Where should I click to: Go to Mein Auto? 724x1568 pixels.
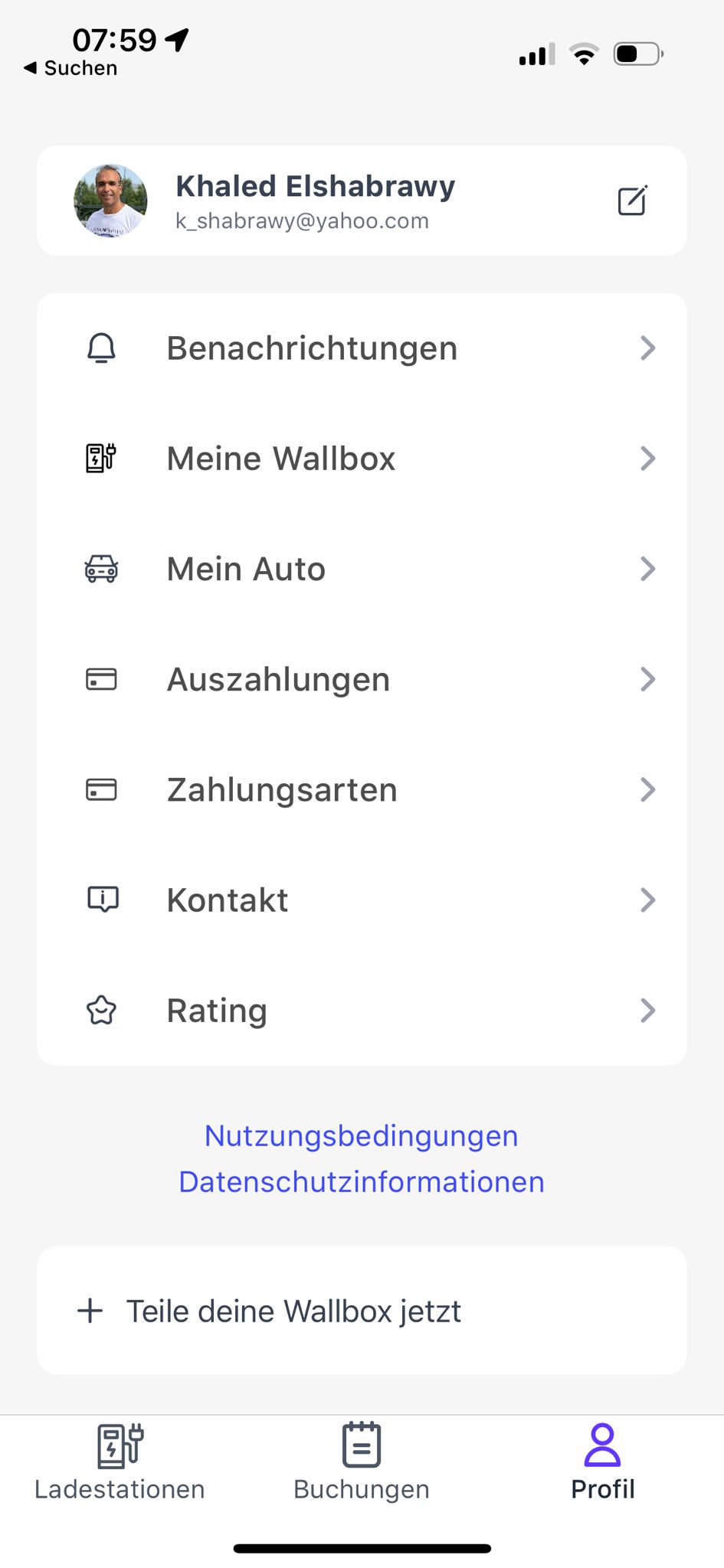pyautogui.click(x=362, y=569)
